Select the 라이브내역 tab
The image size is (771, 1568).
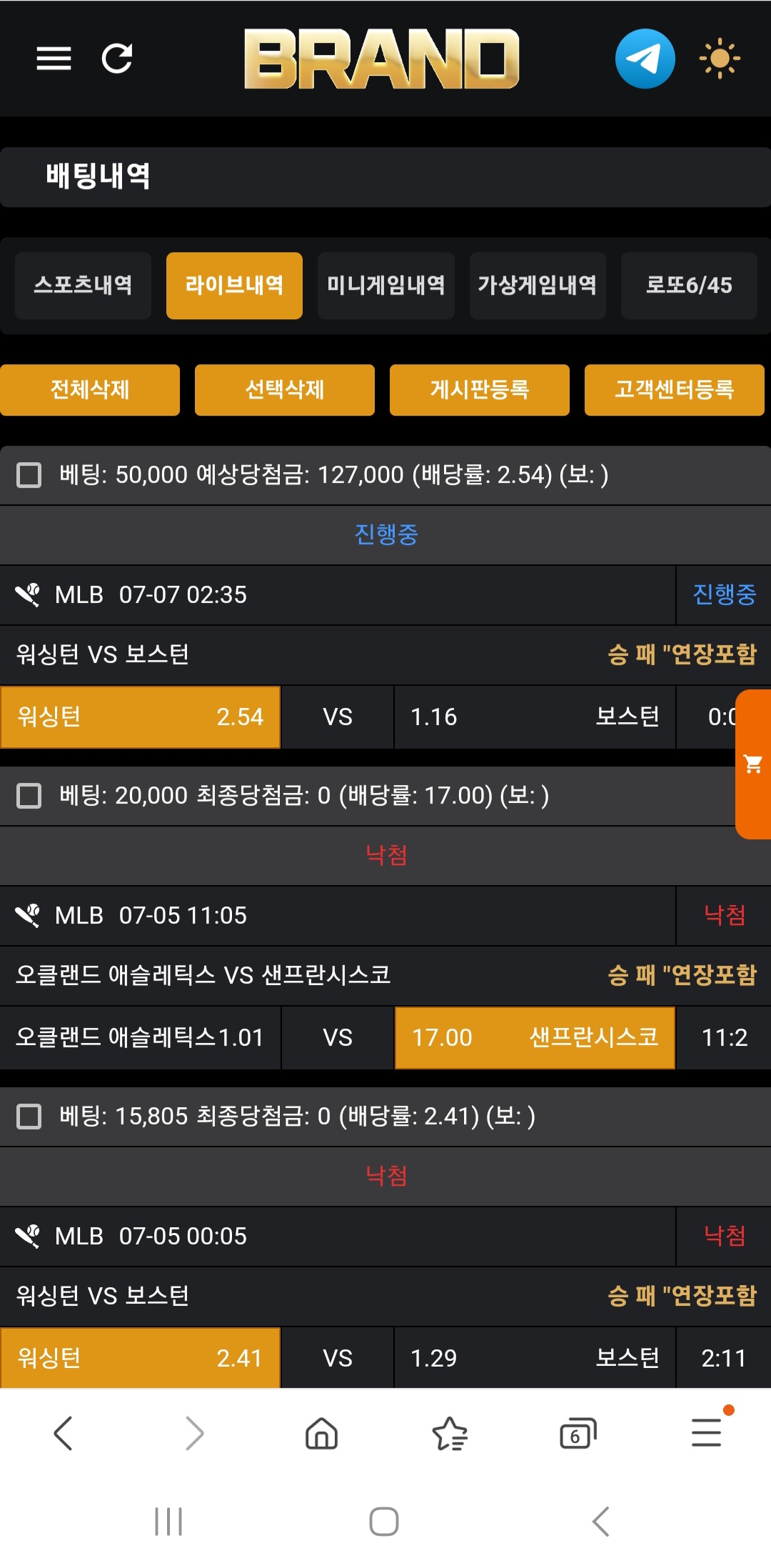pyautogui.click(x=234, y=285)
